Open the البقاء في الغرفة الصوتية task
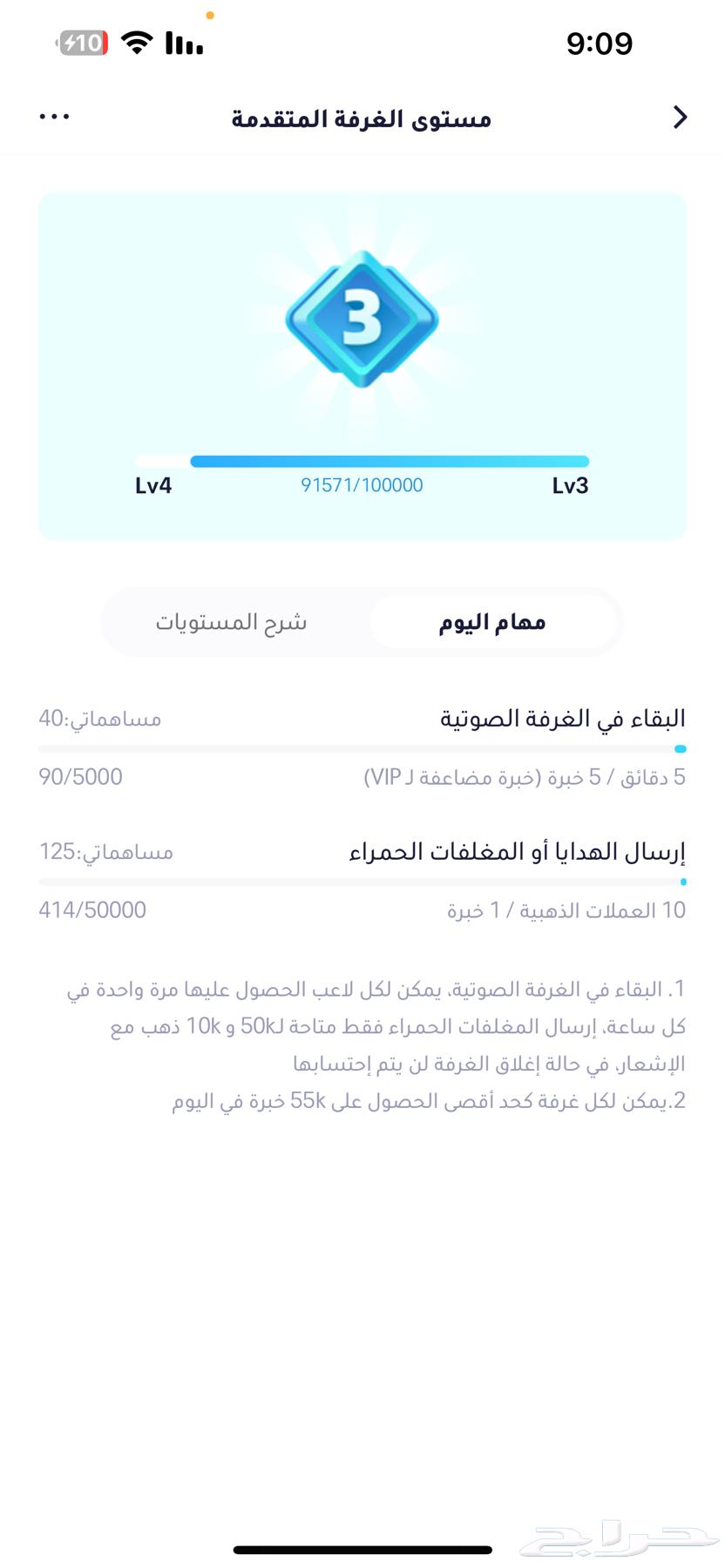The height and width of the screenshot is (1568, 725). pos(562,718)
